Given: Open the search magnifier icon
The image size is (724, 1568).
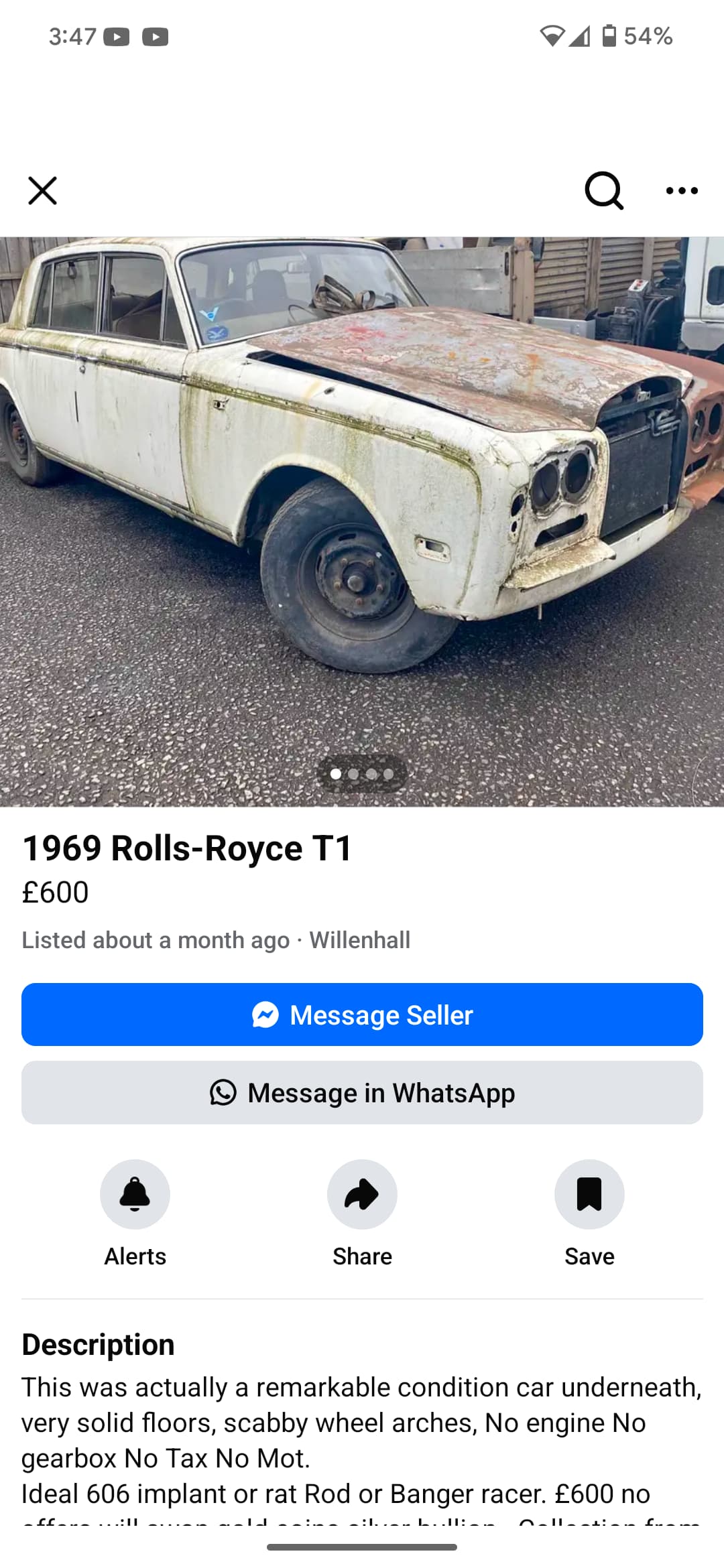Looking at the screenshot, I should pyautogui.click(x=604, y=191).
